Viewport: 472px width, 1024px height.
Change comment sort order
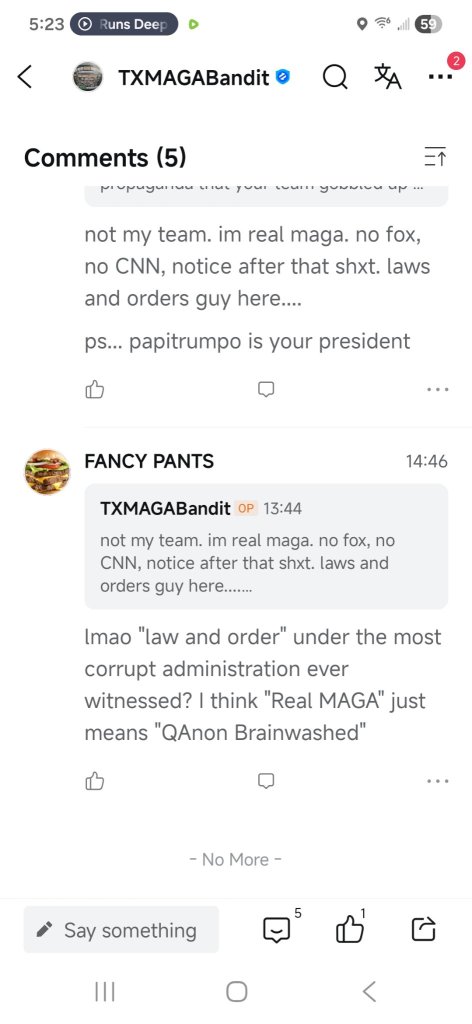tap(435, 157)
